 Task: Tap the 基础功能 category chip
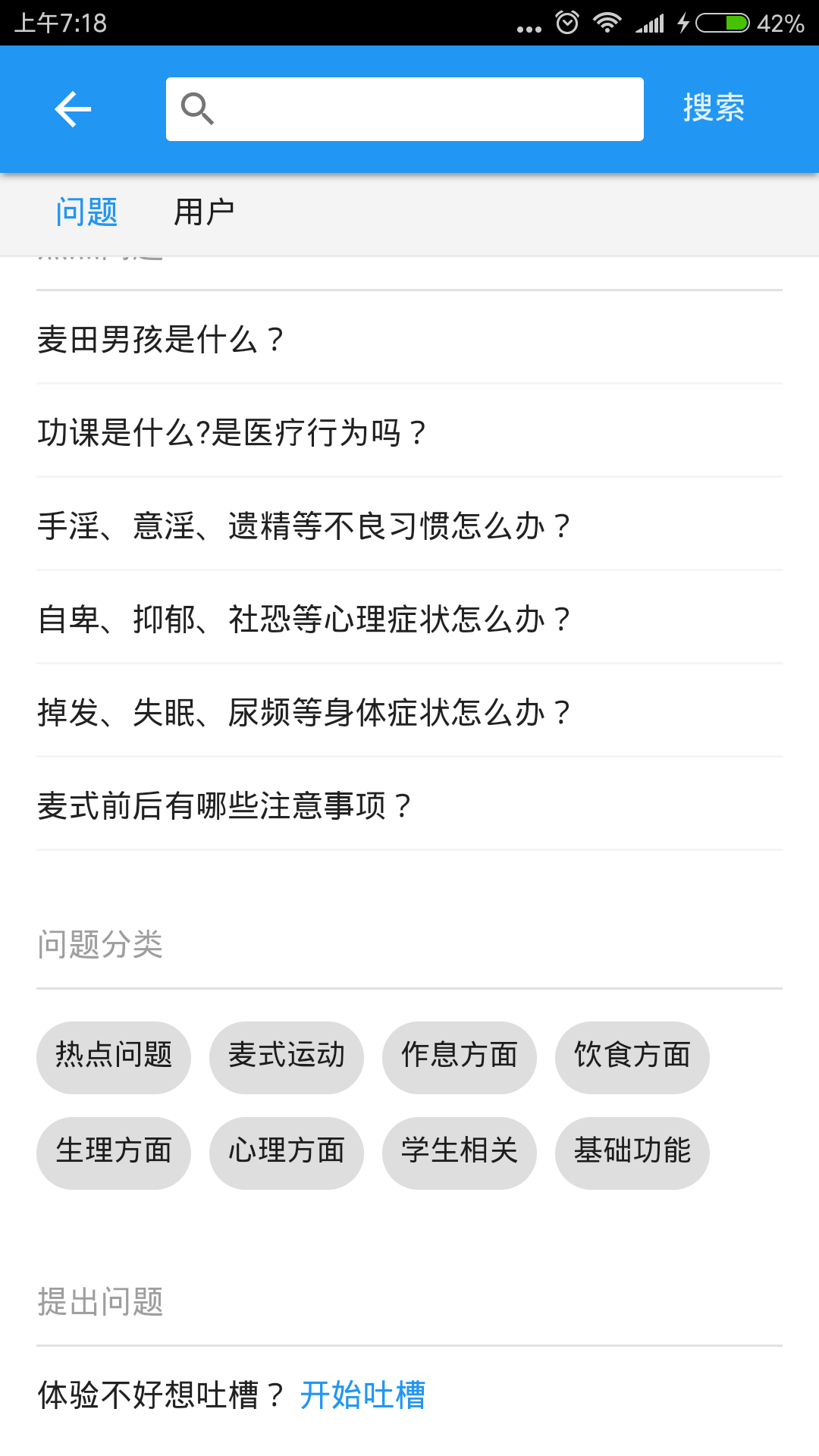click(632, 1152)
